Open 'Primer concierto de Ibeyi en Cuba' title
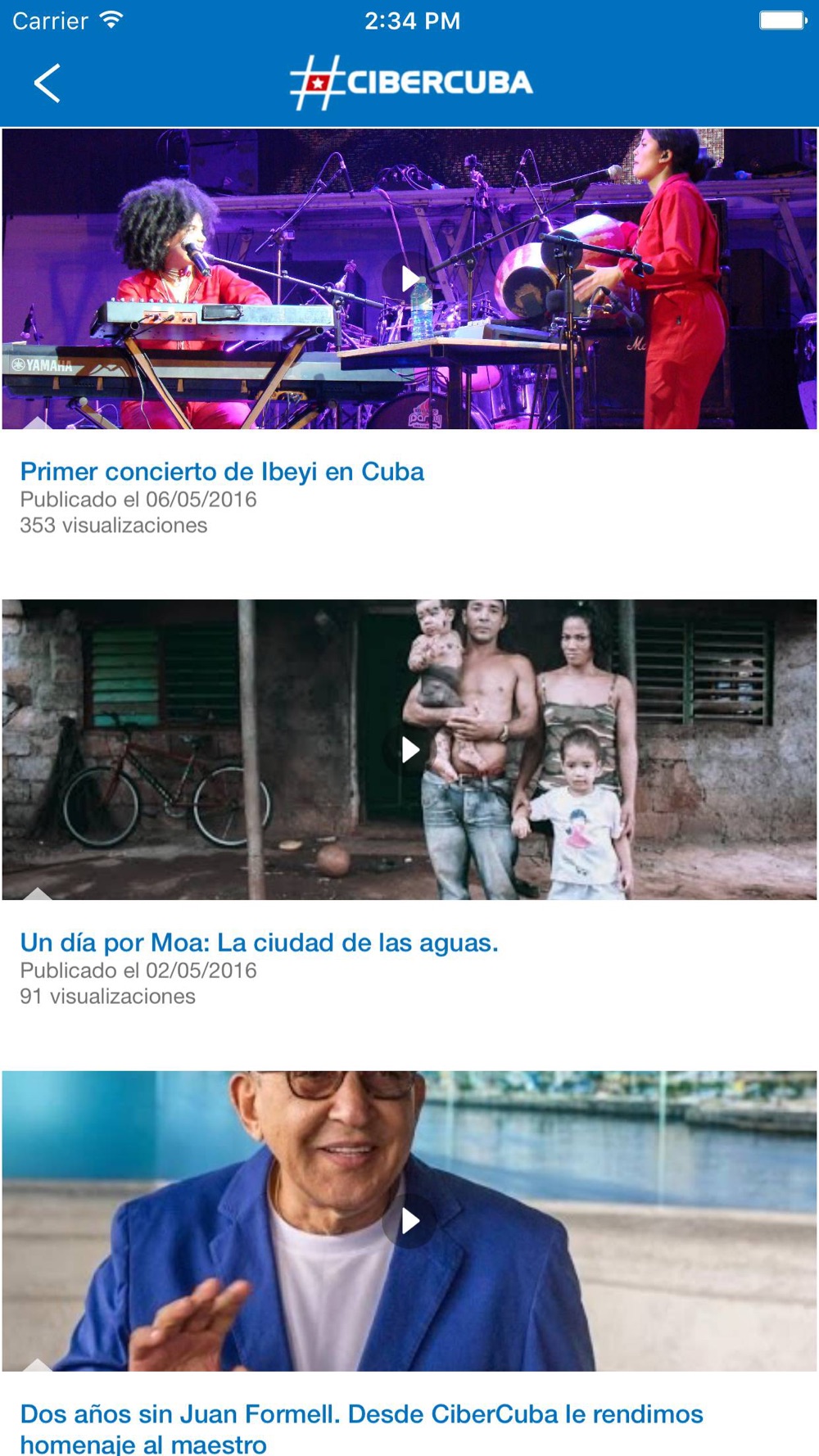Screen dimensions: 819x1456 (x=222, y=472)
